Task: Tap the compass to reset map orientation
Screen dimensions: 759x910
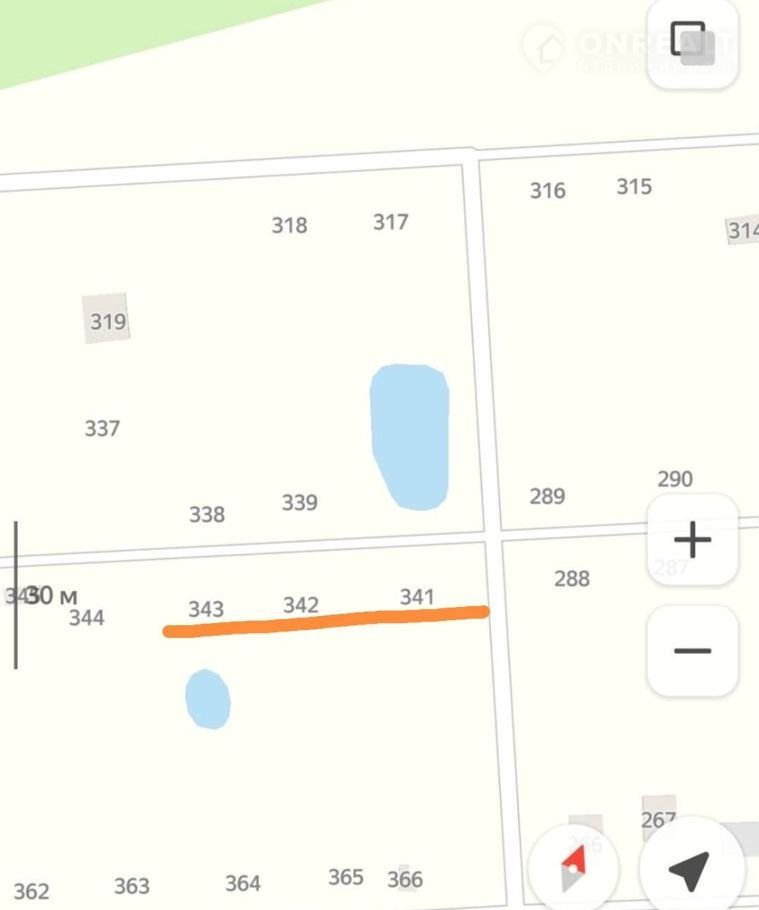Action: point(573,868)
